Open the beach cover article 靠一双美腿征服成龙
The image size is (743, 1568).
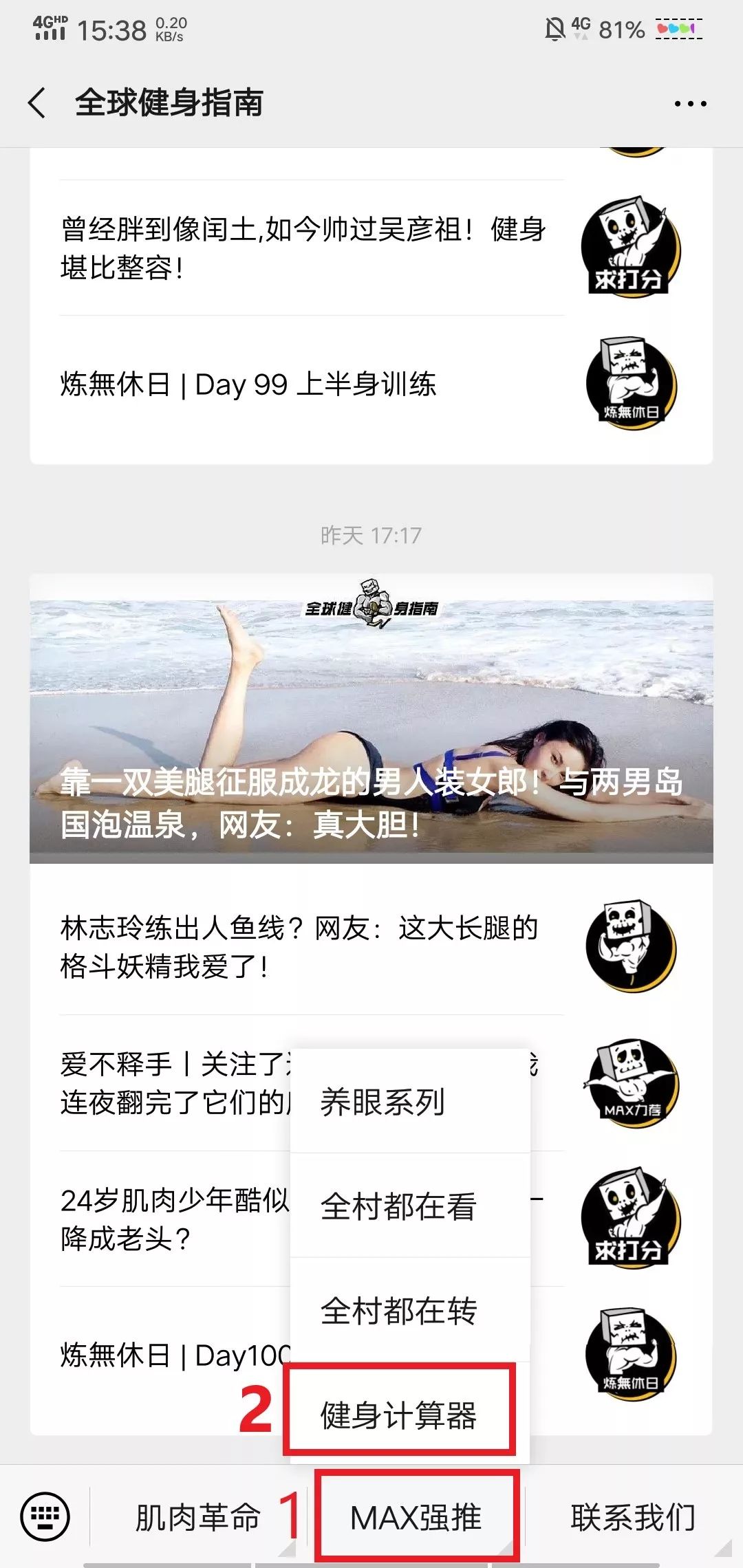point(371,722)
